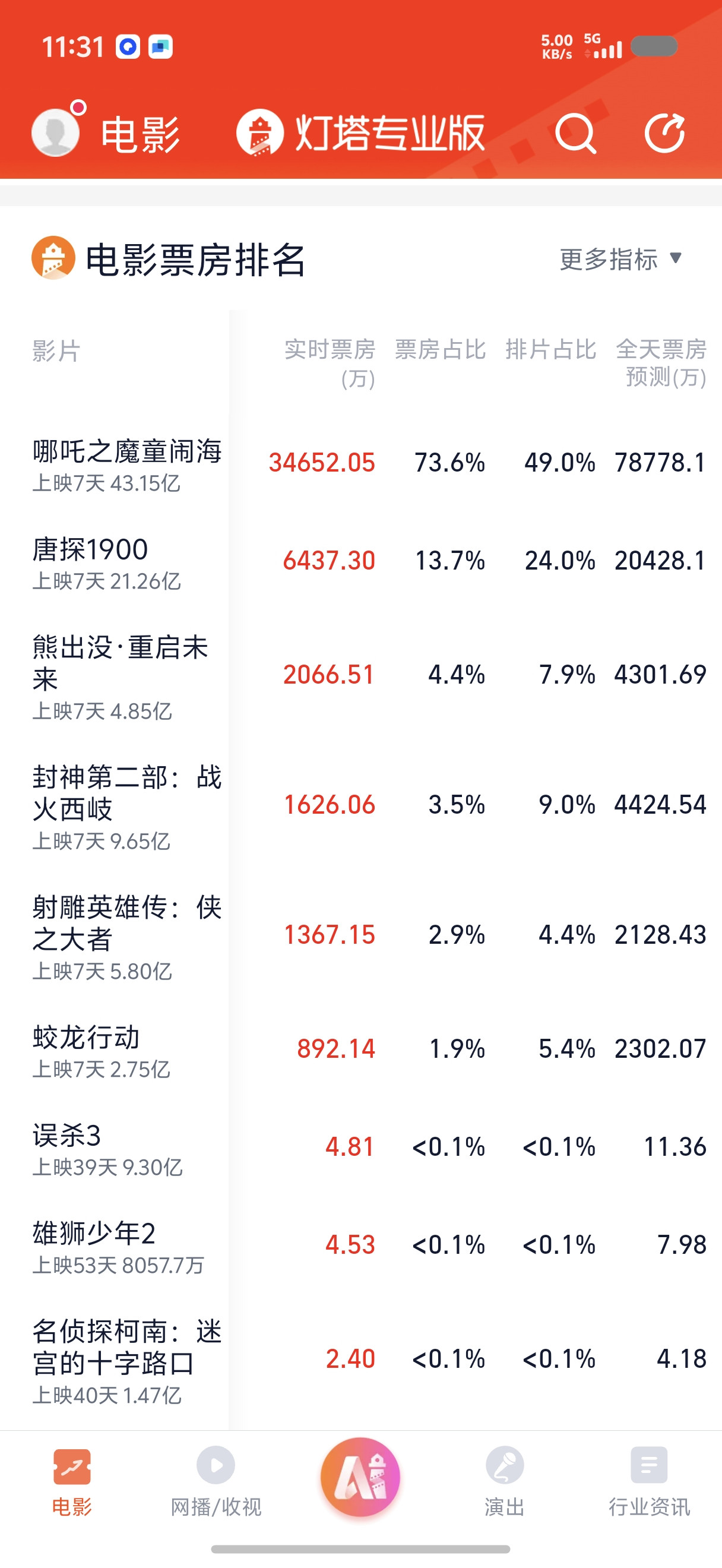Open 名侦探柯南：迷宫的十字路口 row
This screenshot has height=1568, width=722.
(x=360, y=1360)
